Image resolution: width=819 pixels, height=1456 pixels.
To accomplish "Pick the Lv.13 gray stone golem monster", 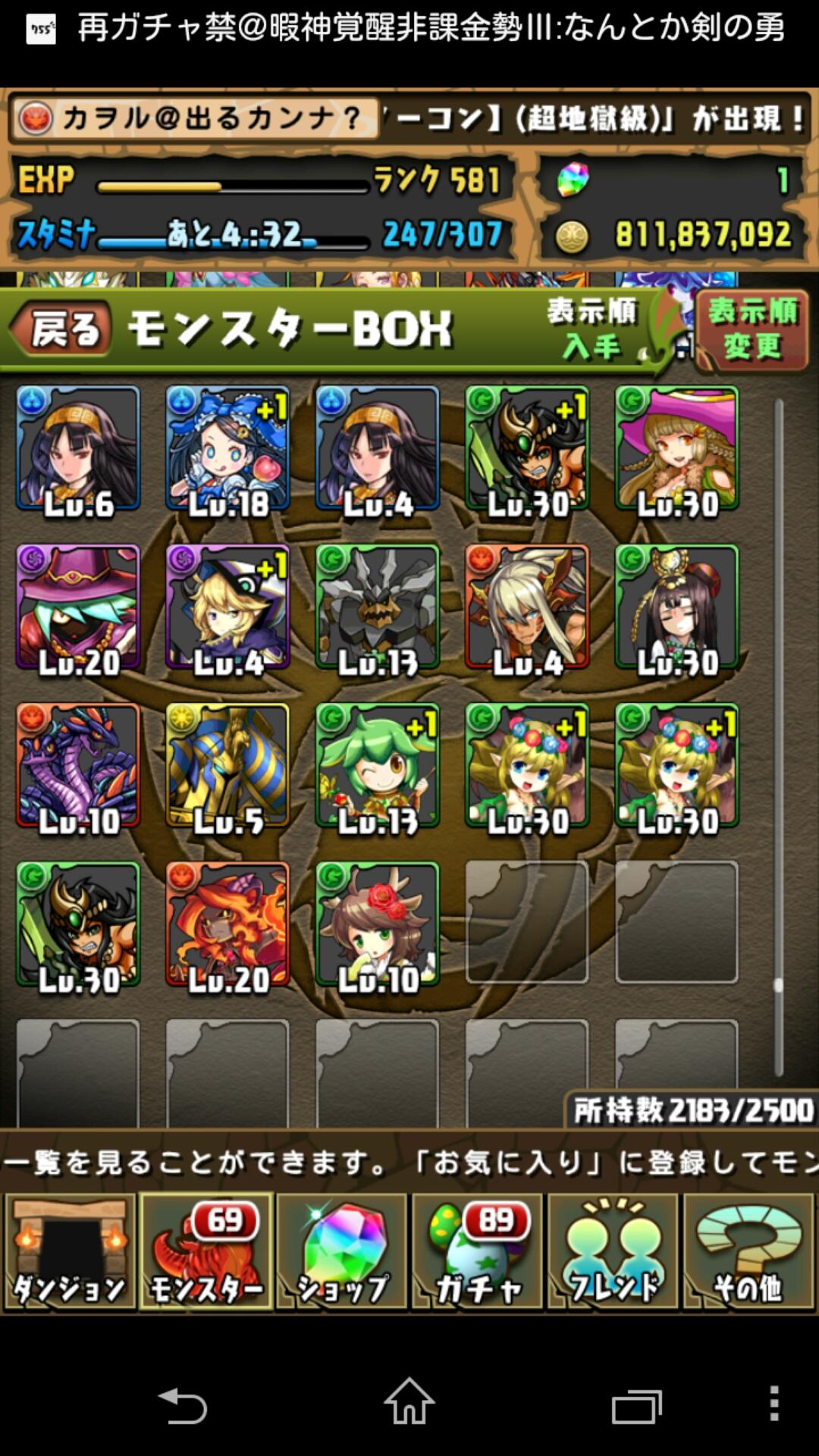I will point(378,607).
